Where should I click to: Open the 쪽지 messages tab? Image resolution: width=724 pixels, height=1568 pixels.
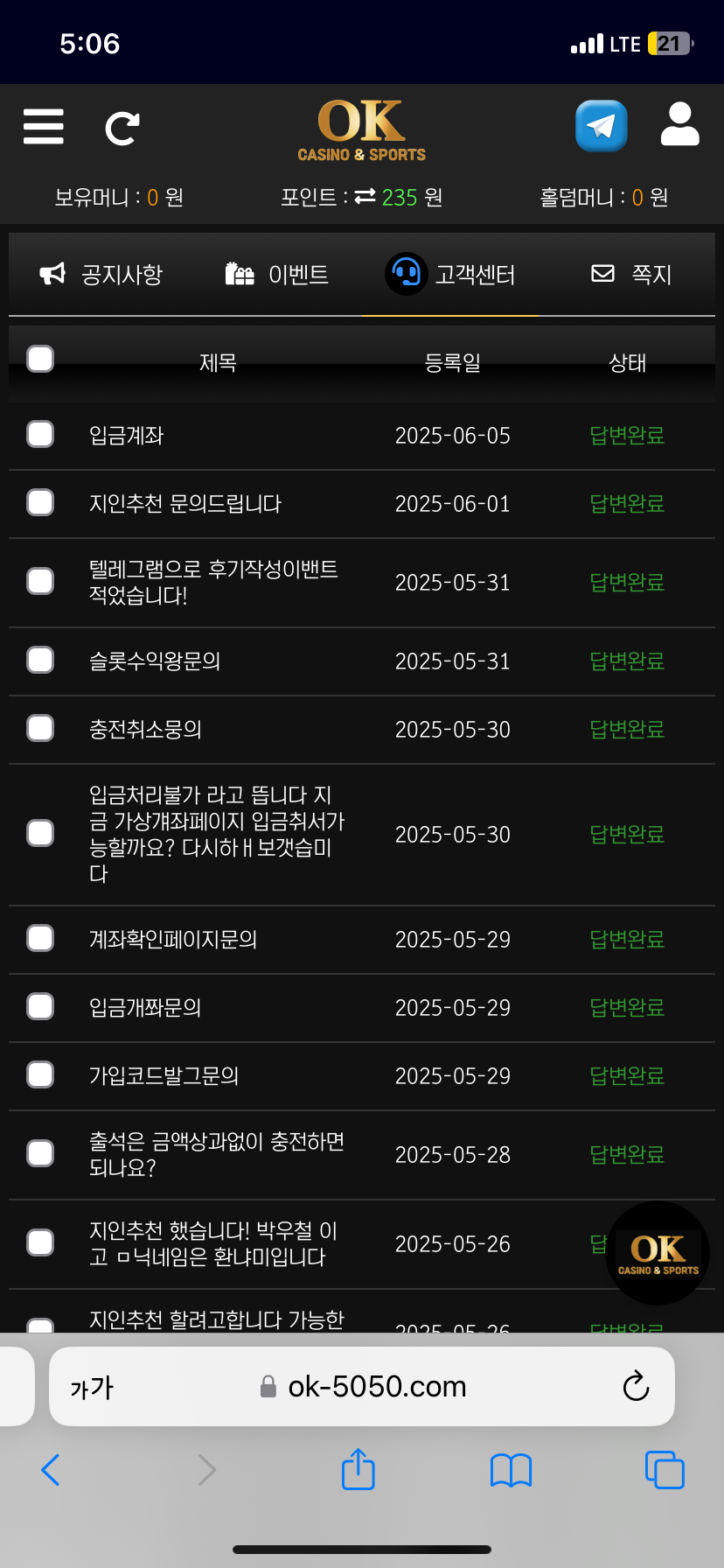click(631, 275)
